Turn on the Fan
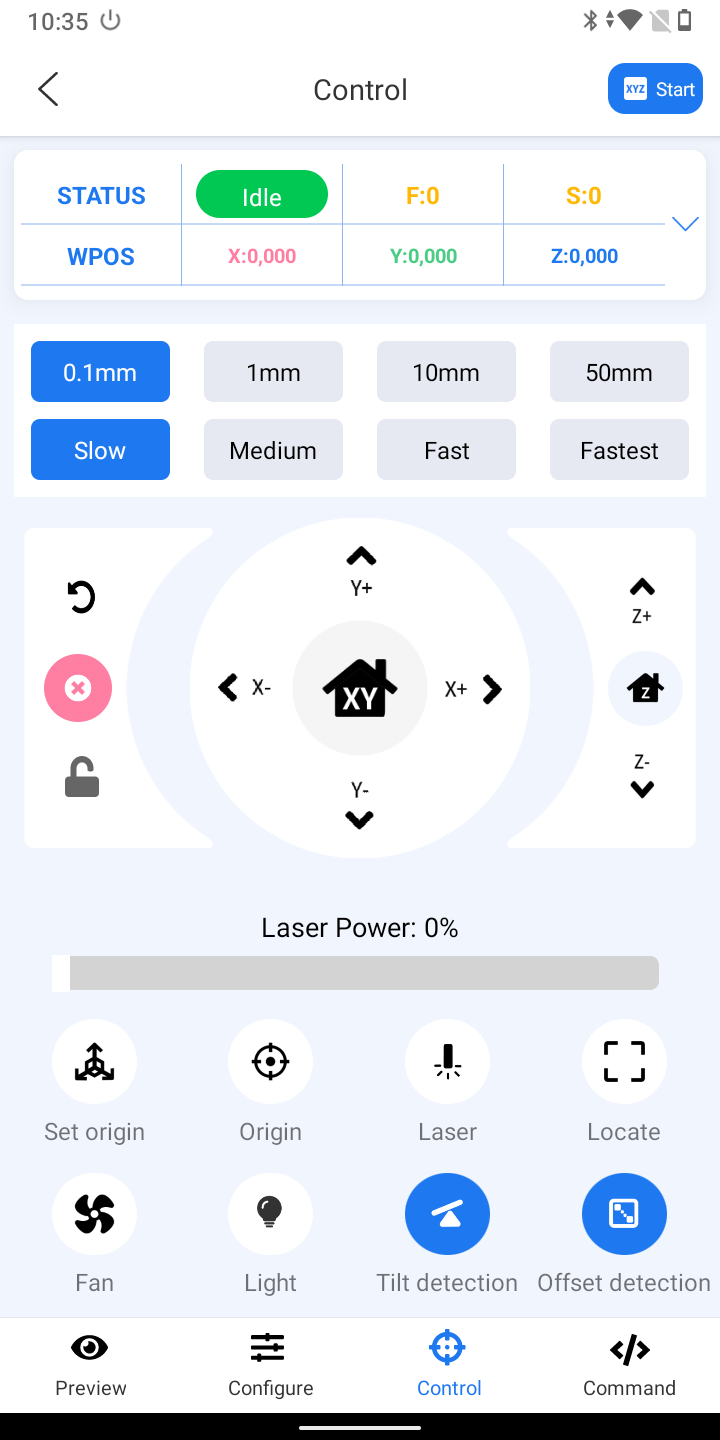The width and height of the screenshot is (720, 1440). 94,1233
